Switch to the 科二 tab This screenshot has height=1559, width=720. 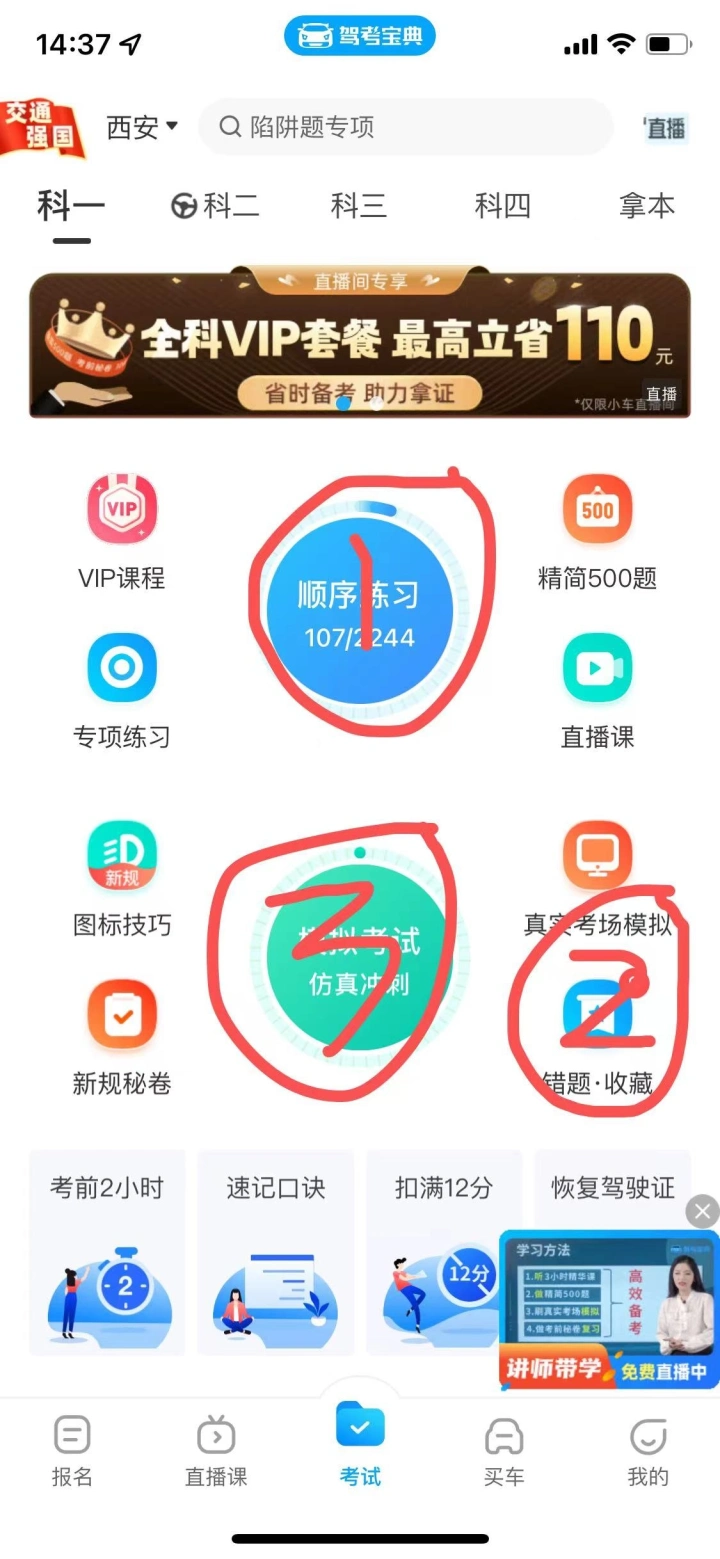214,206
